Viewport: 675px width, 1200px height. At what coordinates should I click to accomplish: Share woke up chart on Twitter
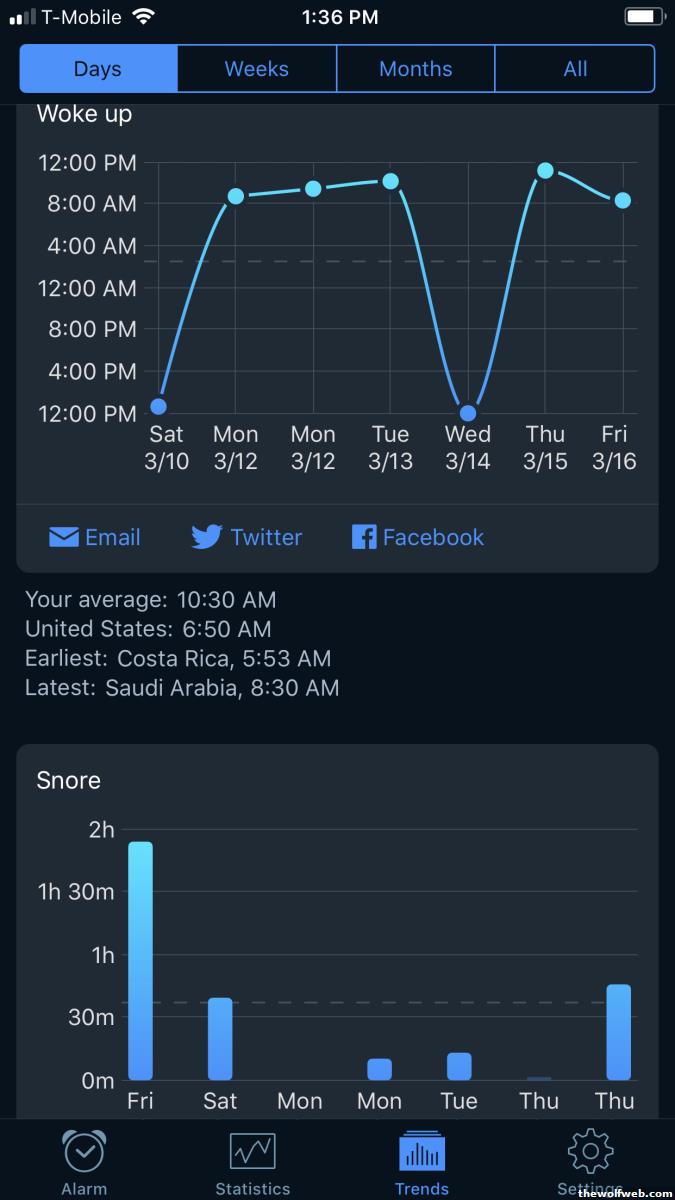[x=247, y=537]
